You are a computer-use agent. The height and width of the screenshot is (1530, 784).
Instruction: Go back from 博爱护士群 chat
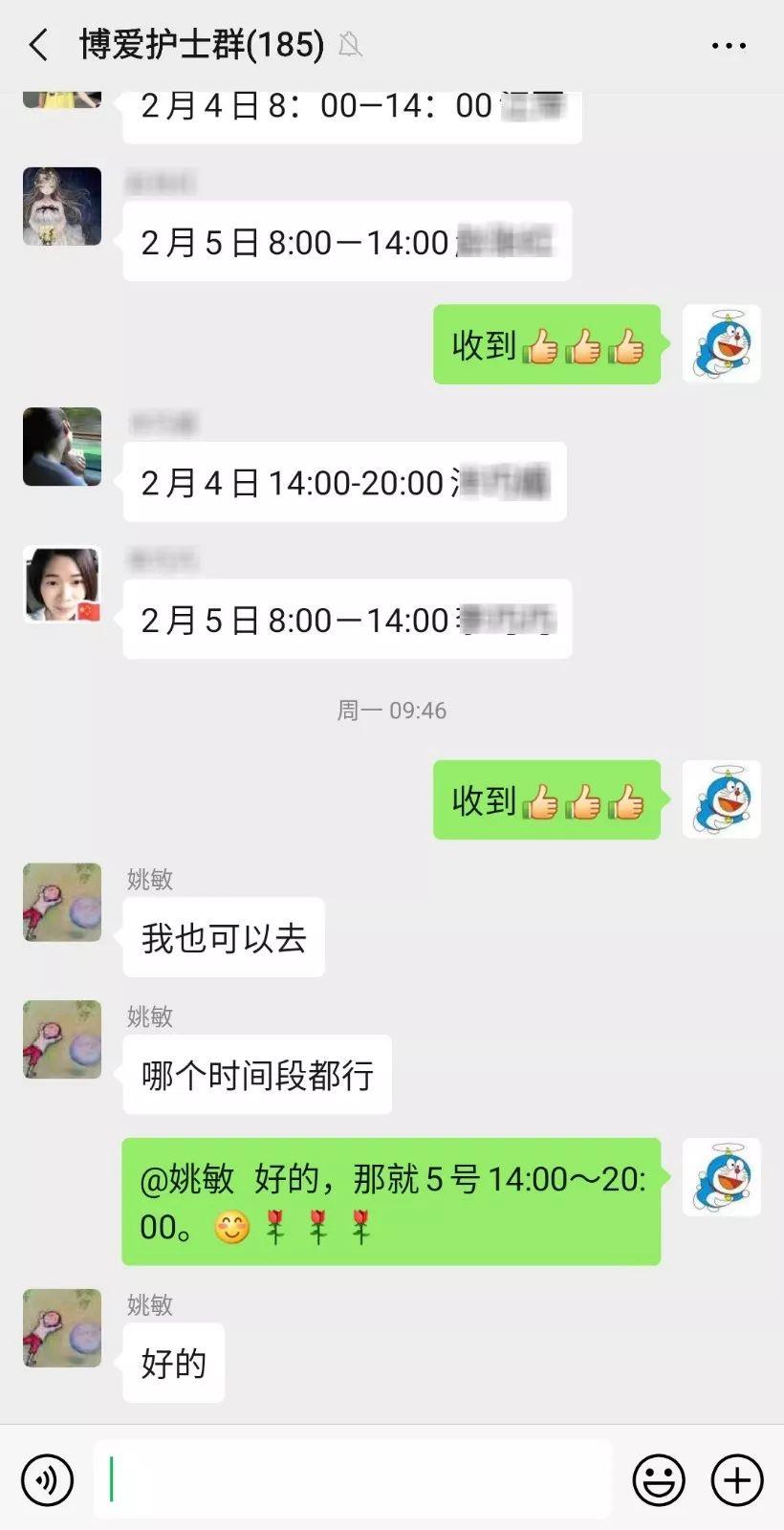38,45
